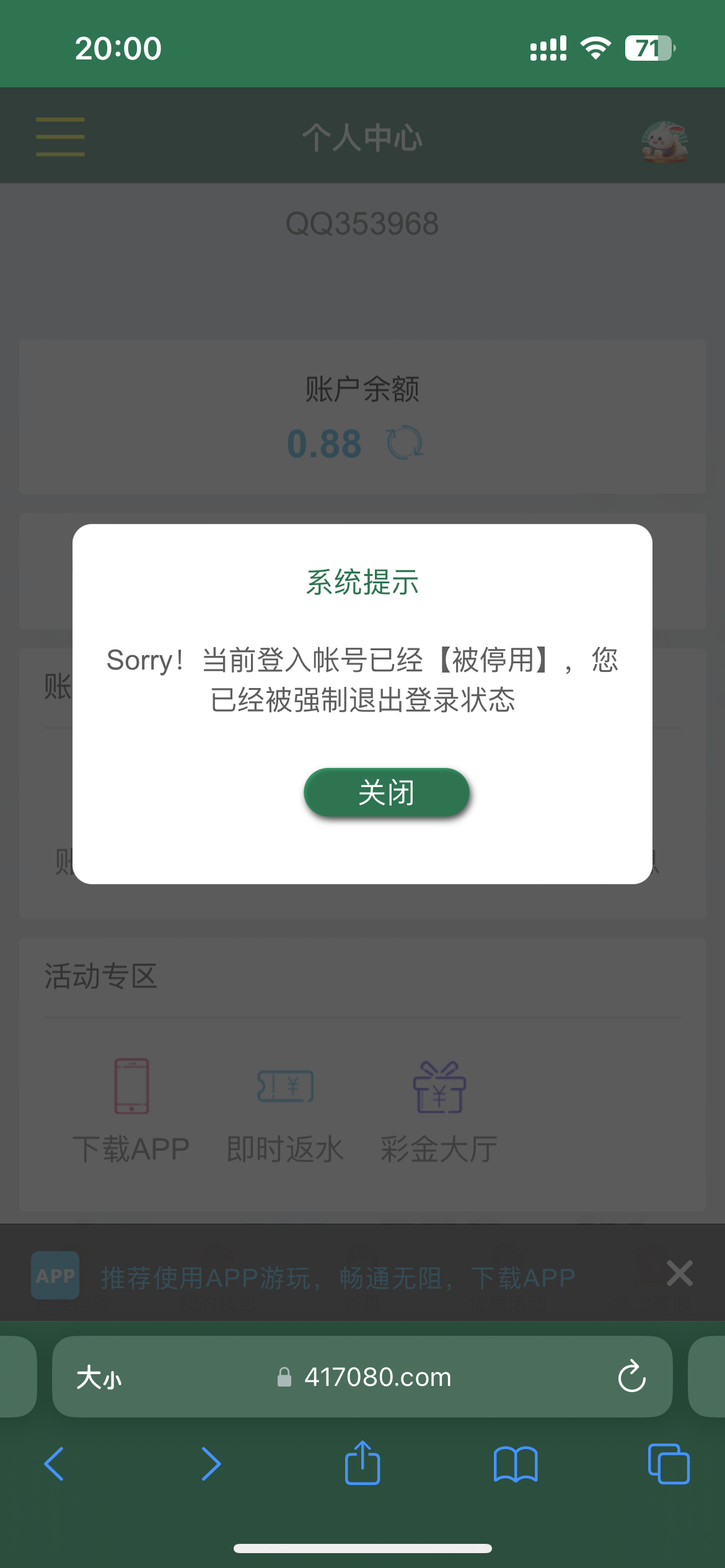The image size is (725, 1568).
Task: Open 下载APP phone icon
Action: pyautogui.click(x=132, y=1088)
